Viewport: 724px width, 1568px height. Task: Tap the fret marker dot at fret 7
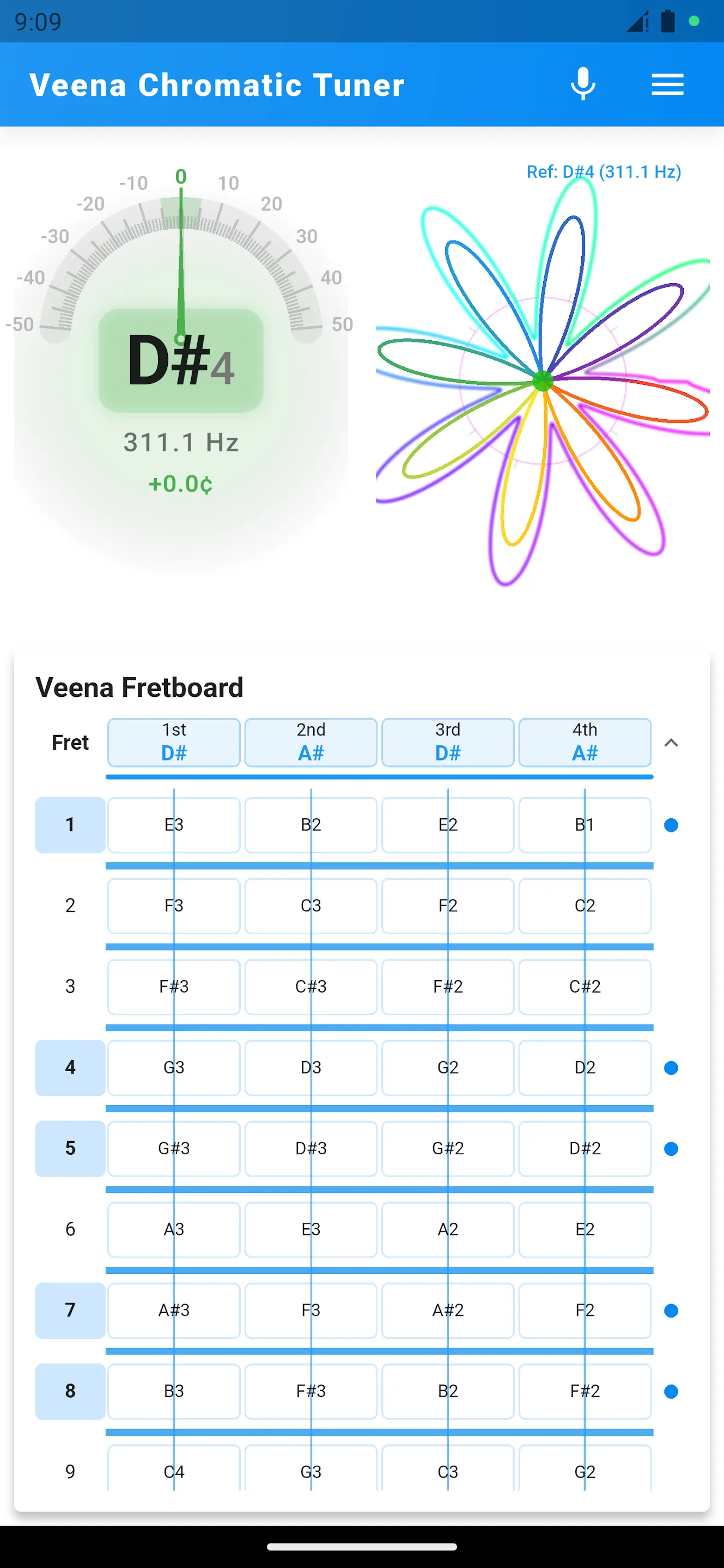point(672,1310)
